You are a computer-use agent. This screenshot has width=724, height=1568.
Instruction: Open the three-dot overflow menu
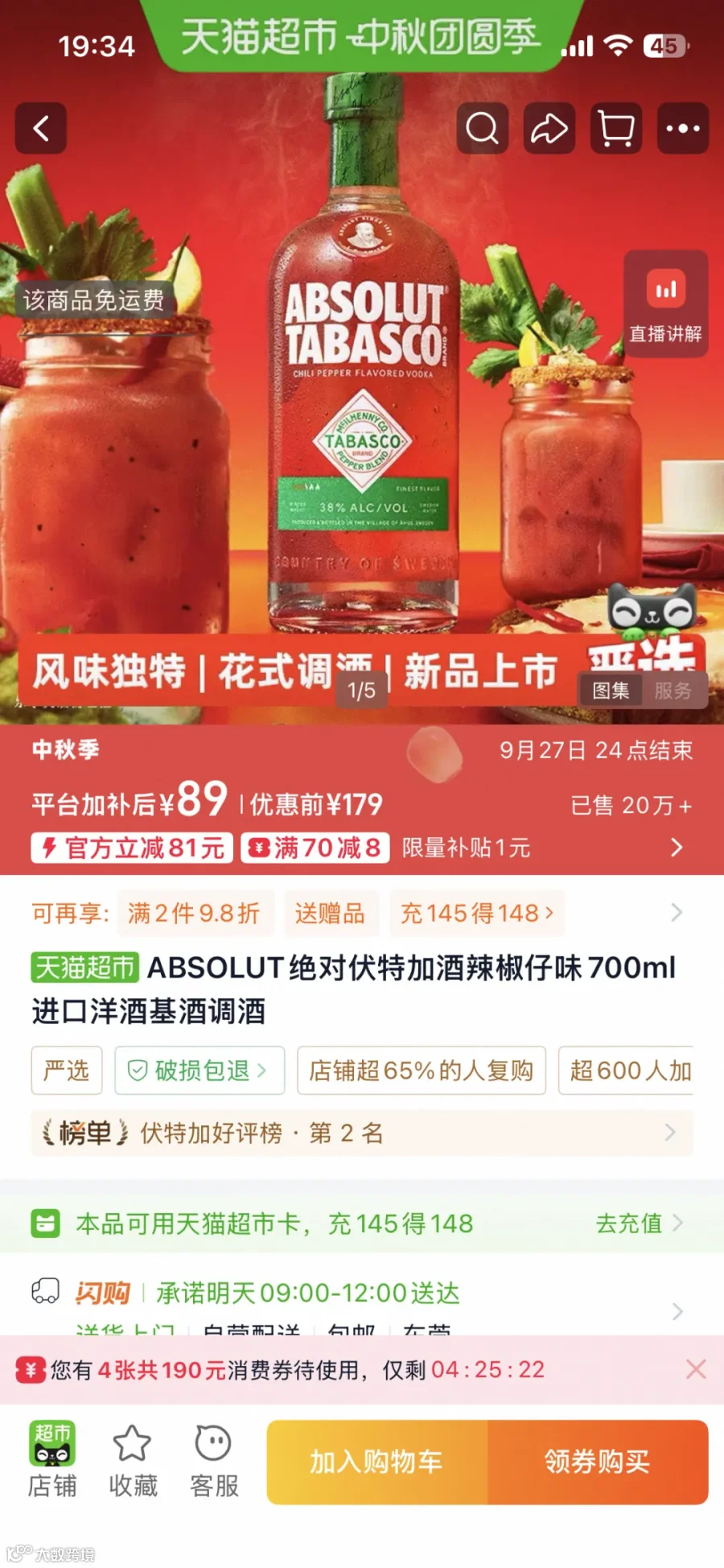click(683, 128)
